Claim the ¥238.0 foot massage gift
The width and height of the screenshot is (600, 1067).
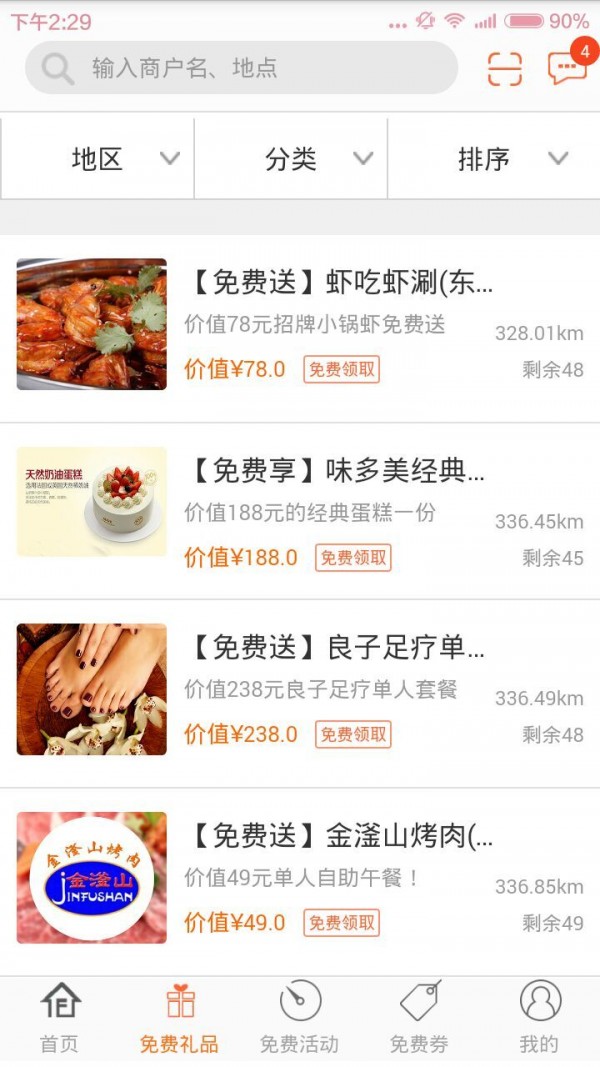click(353, 735)
